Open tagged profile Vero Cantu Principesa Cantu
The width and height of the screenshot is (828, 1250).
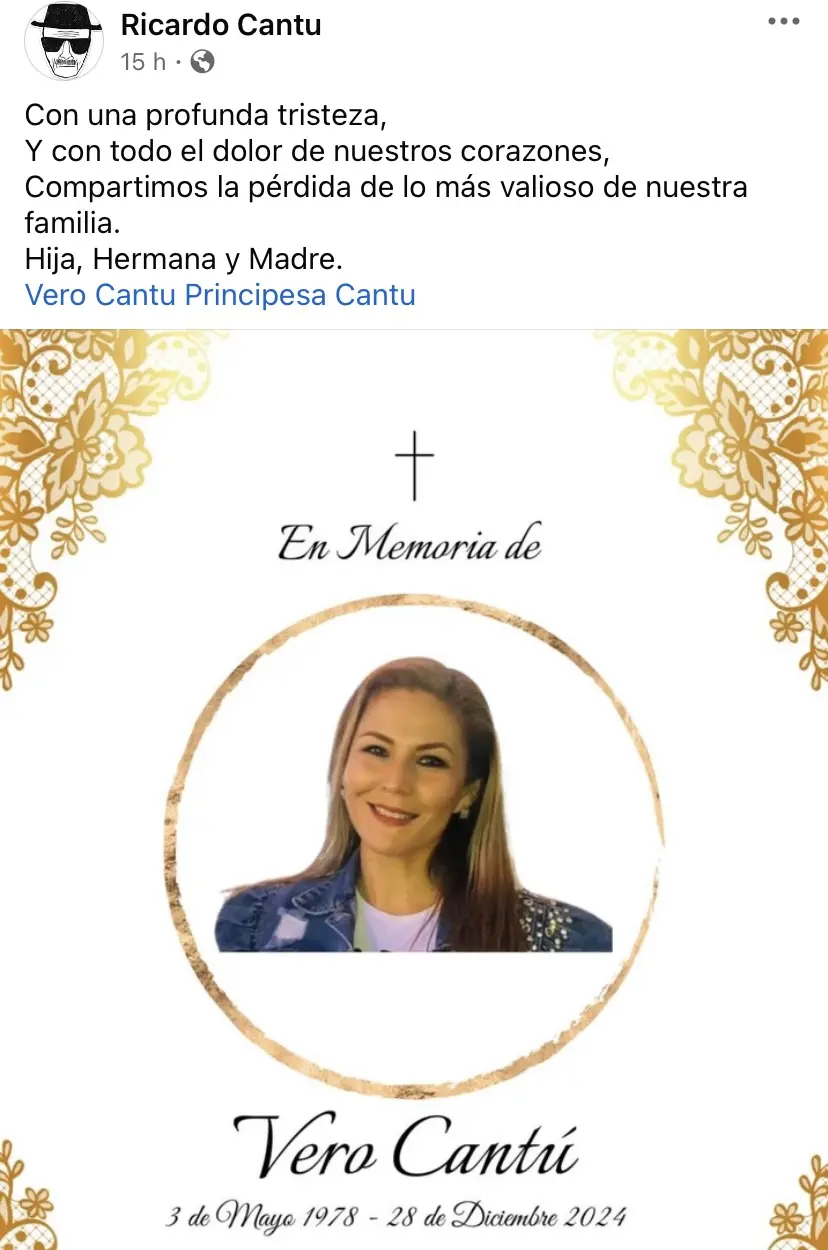[220, 295]
